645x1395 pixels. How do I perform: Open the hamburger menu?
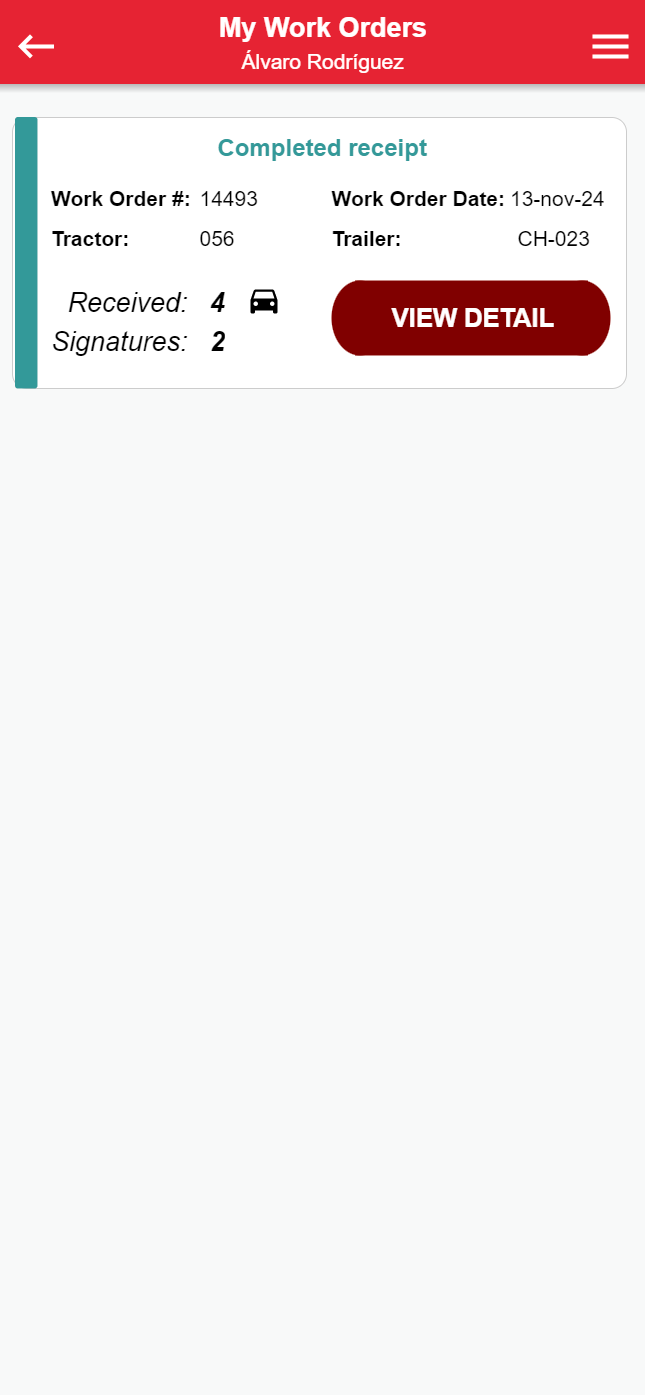tap(610, 46)
